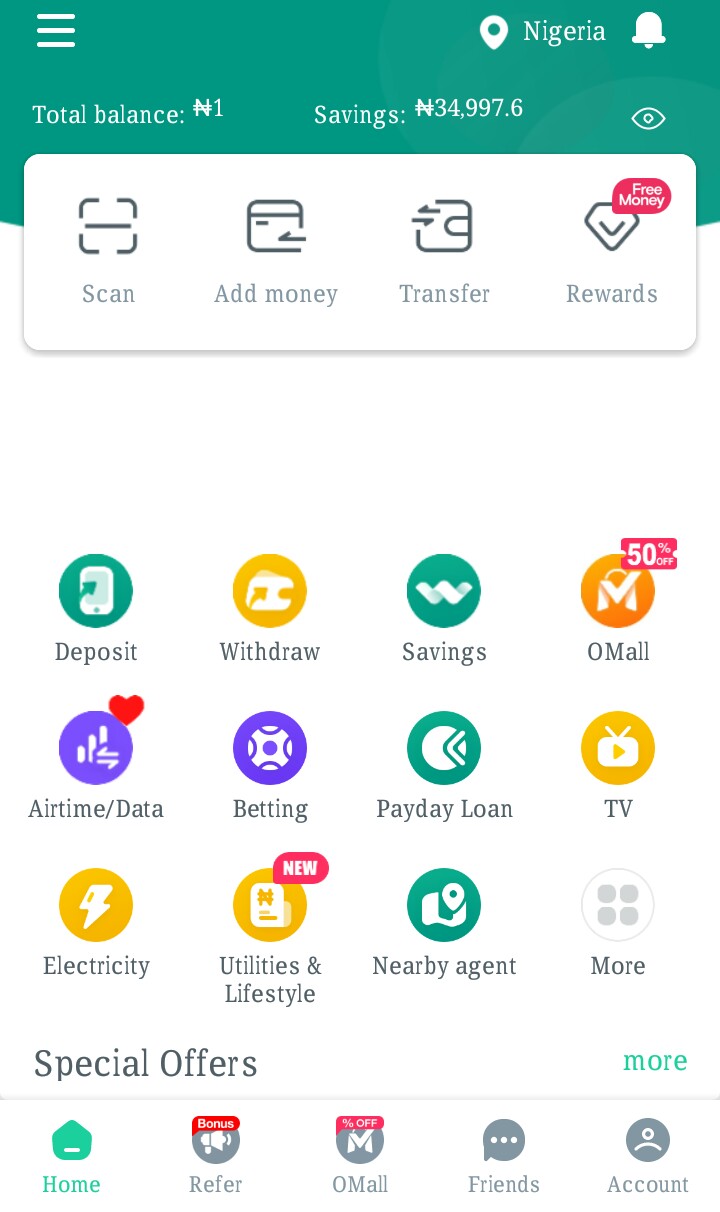Open the notification bell
This screenshot has width=720, height=1212.
coord(648,31)
